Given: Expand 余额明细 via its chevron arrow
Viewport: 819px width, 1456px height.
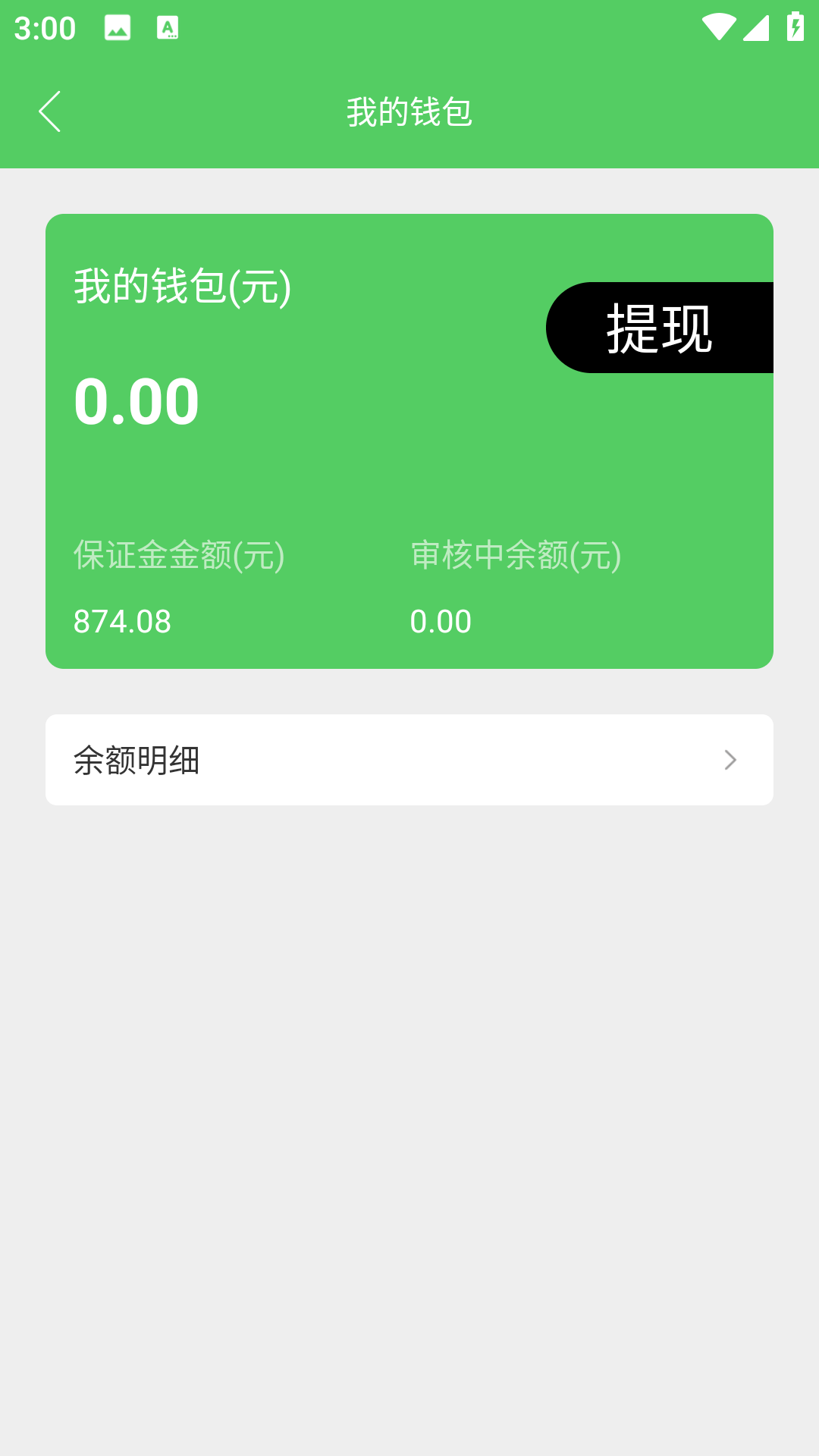Looking at the screenshot, I should tap(730, 759).
